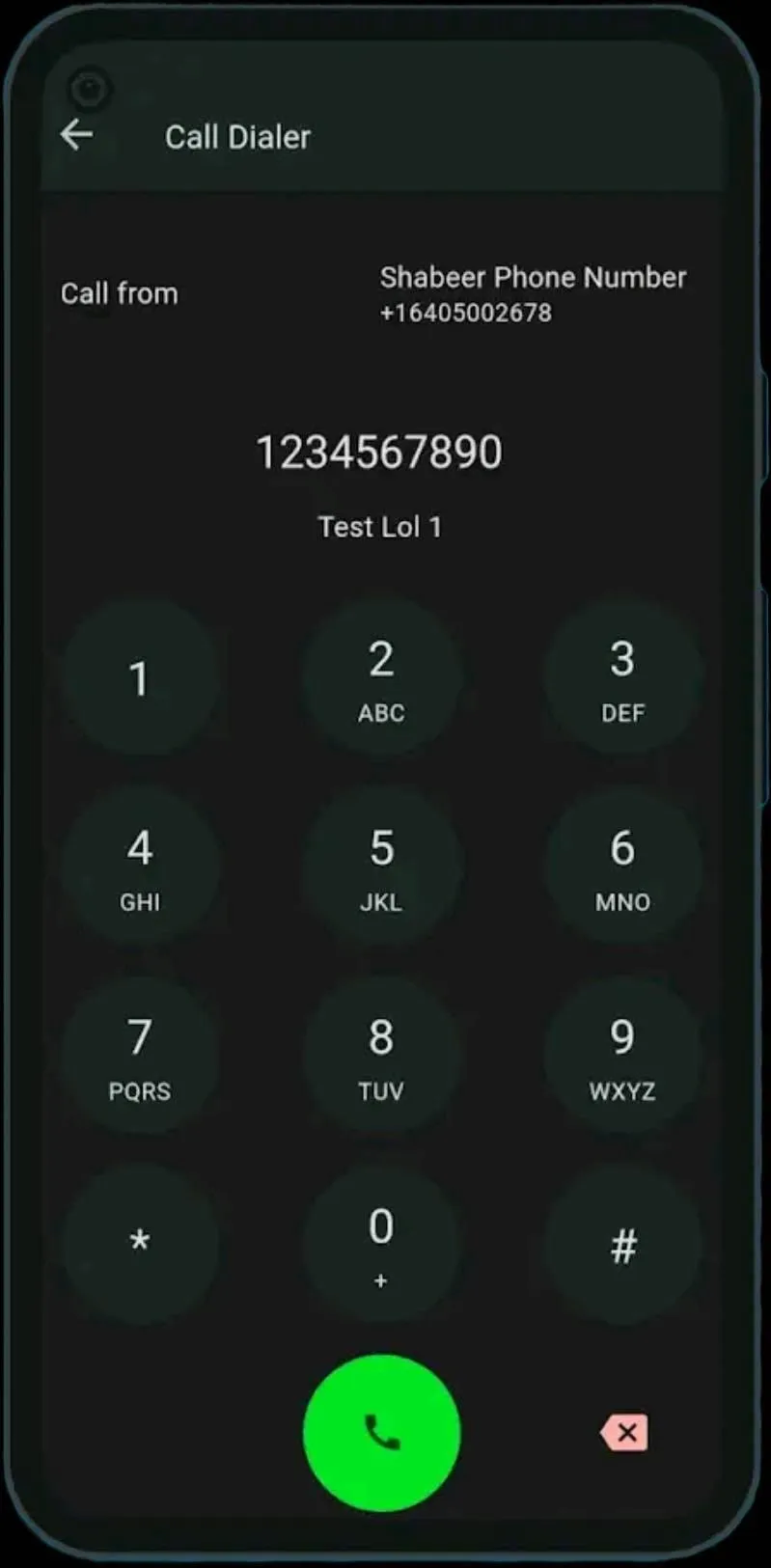
Task: Tap the 4 GHI key
Action: [140, 867]
